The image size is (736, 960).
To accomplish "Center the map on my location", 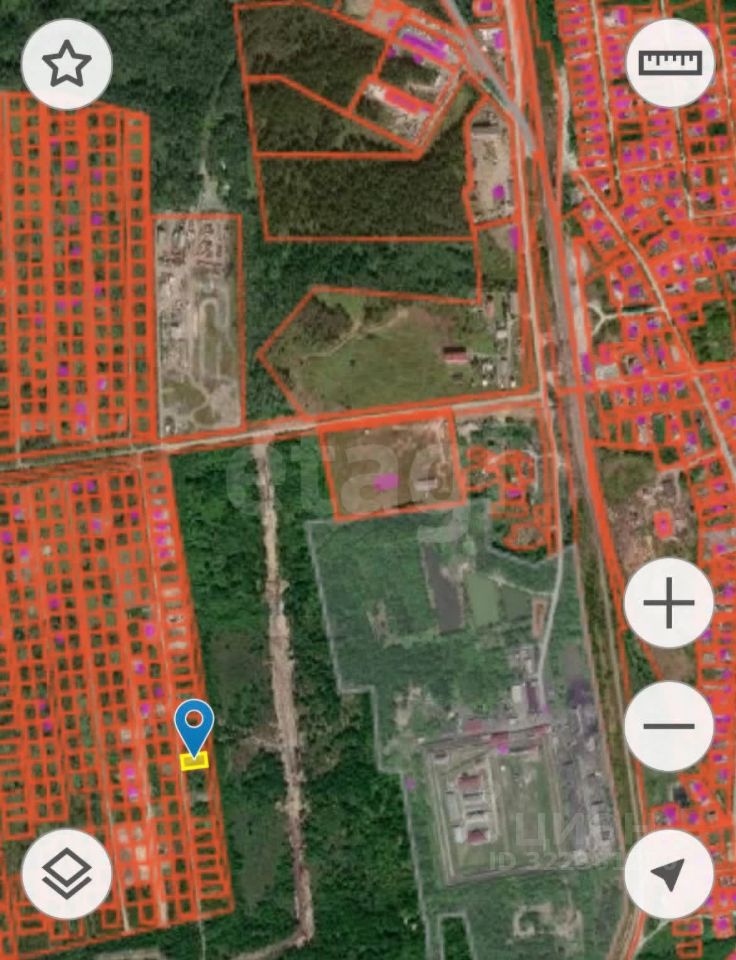I will coord(669,874).
